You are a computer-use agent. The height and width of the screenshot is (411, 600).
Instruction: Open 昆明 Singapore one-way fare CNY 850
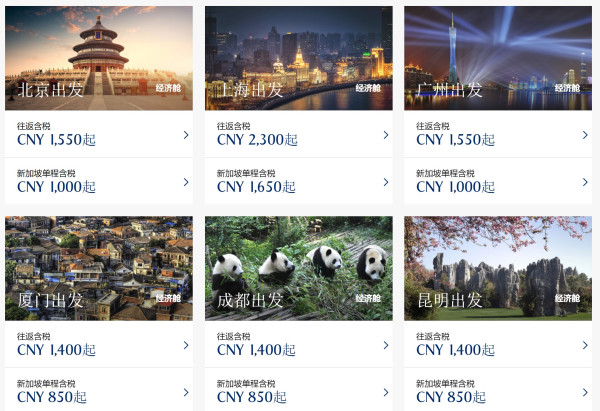[497, 390]
